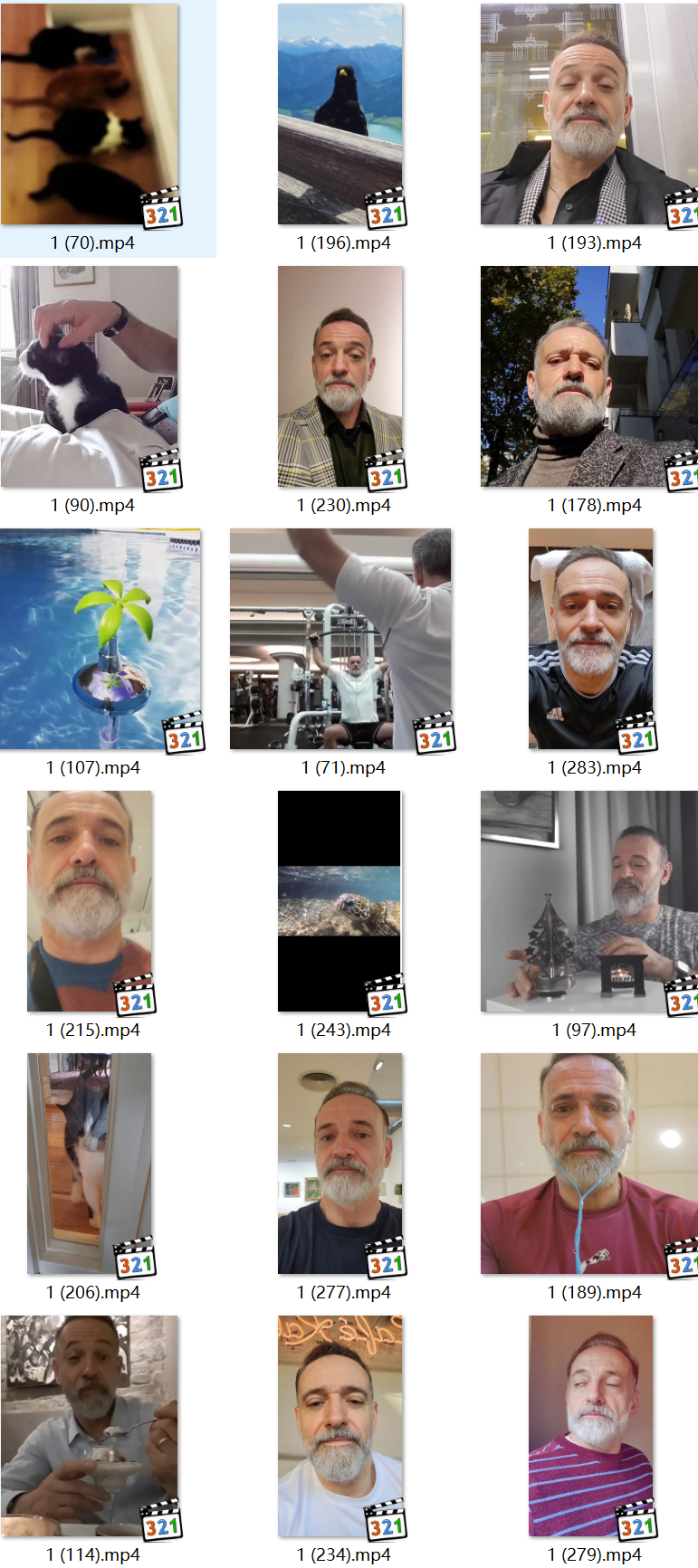698x1568 pixels.
Task: Choose video file 1 (178).mp4
Action: tap(589, 376)
